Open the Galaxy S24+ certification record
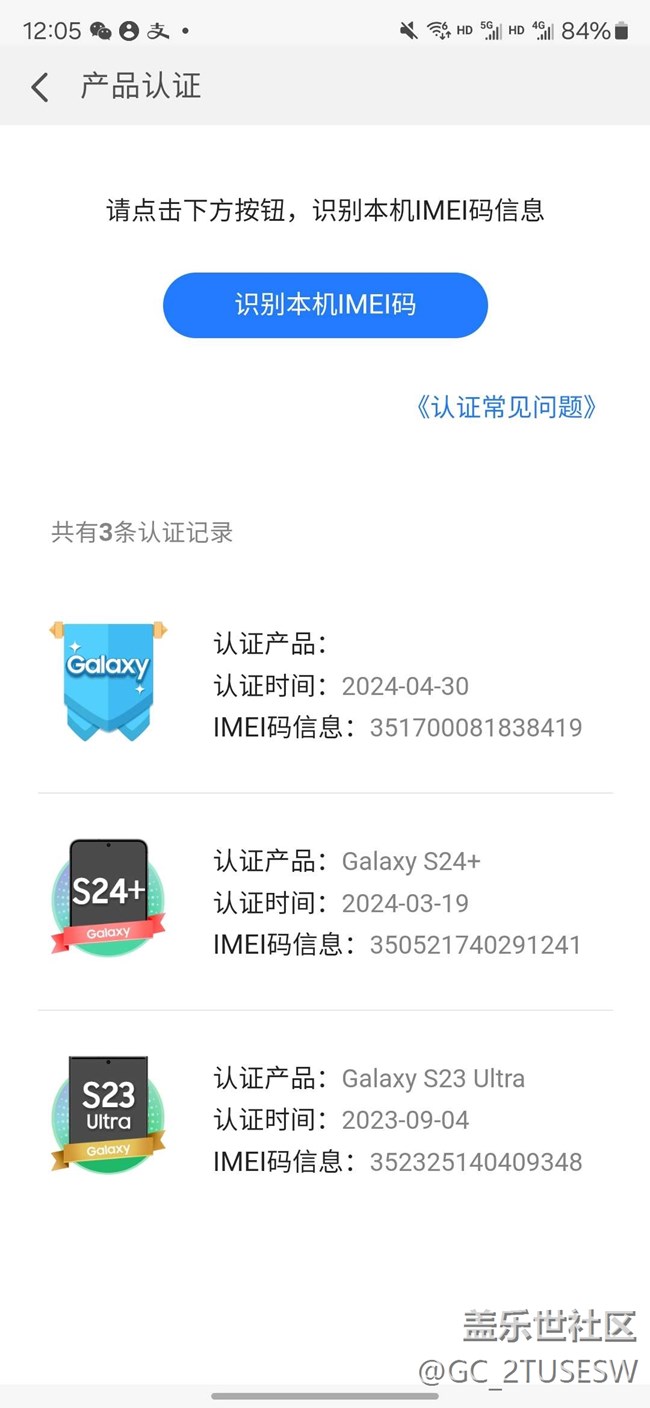The height and width of the screenshot is (1408, 650). 325,902
